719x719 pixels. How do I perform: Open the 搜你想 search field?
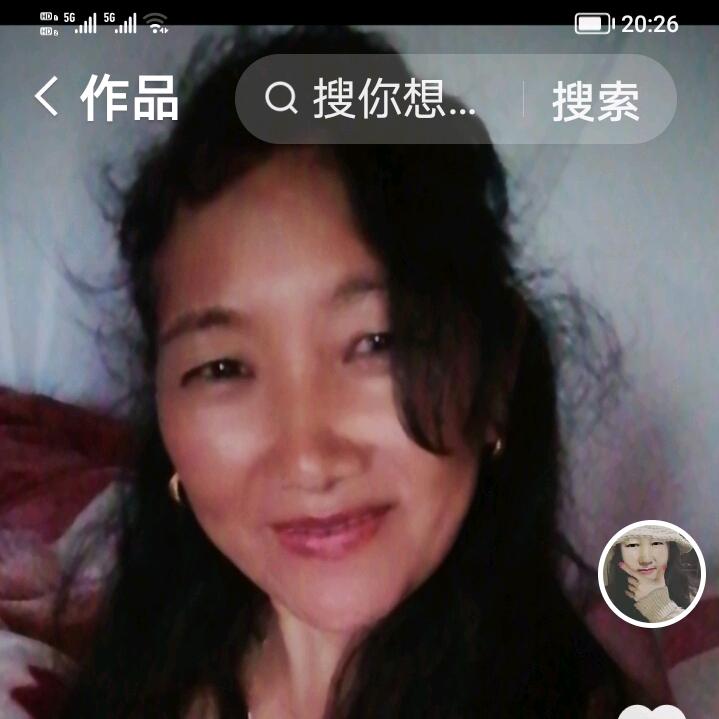[390, 99]
